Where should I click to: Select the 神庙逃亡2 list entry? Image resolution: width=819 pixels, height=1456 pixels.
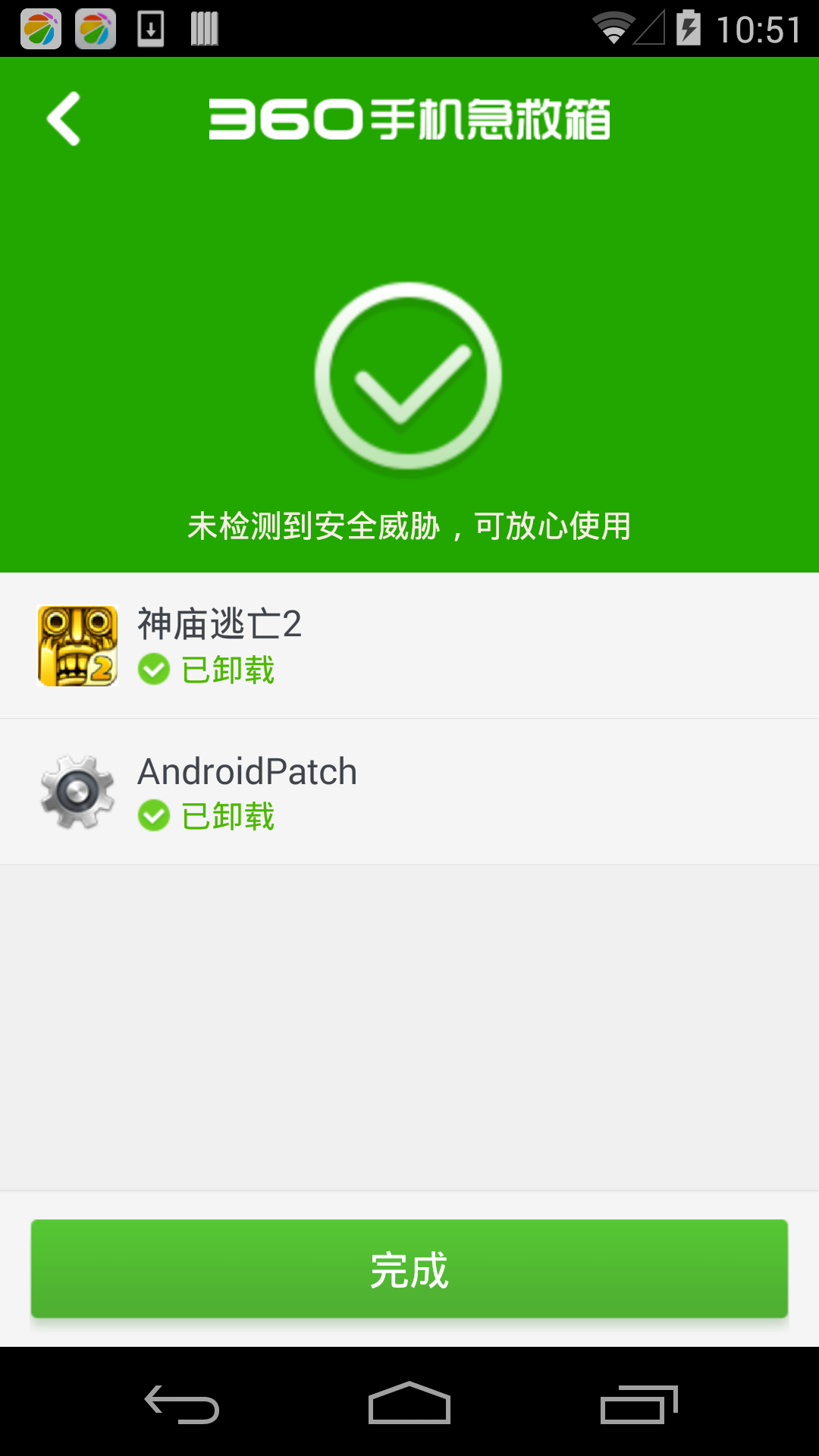409,645
